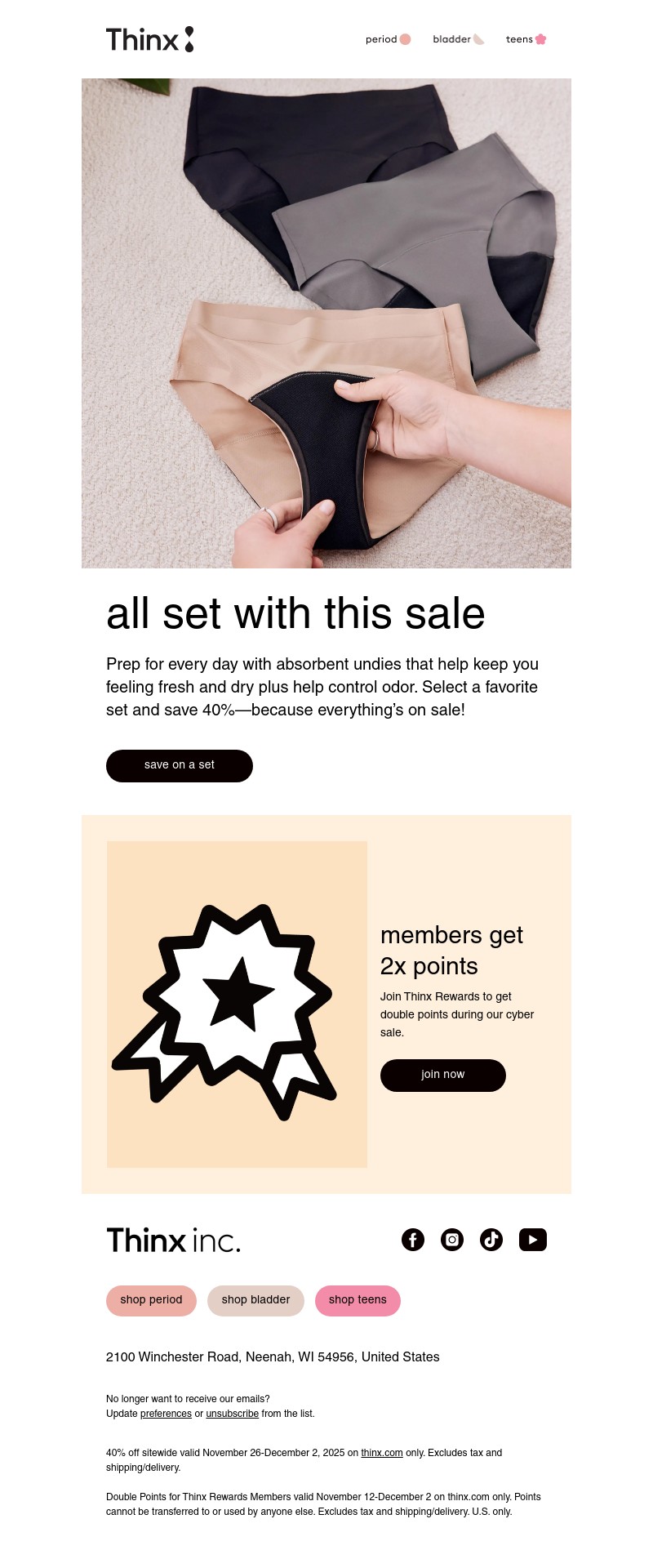Open the teens link in header
This screenshot has width=653, height=1568.
click(526, 39)
